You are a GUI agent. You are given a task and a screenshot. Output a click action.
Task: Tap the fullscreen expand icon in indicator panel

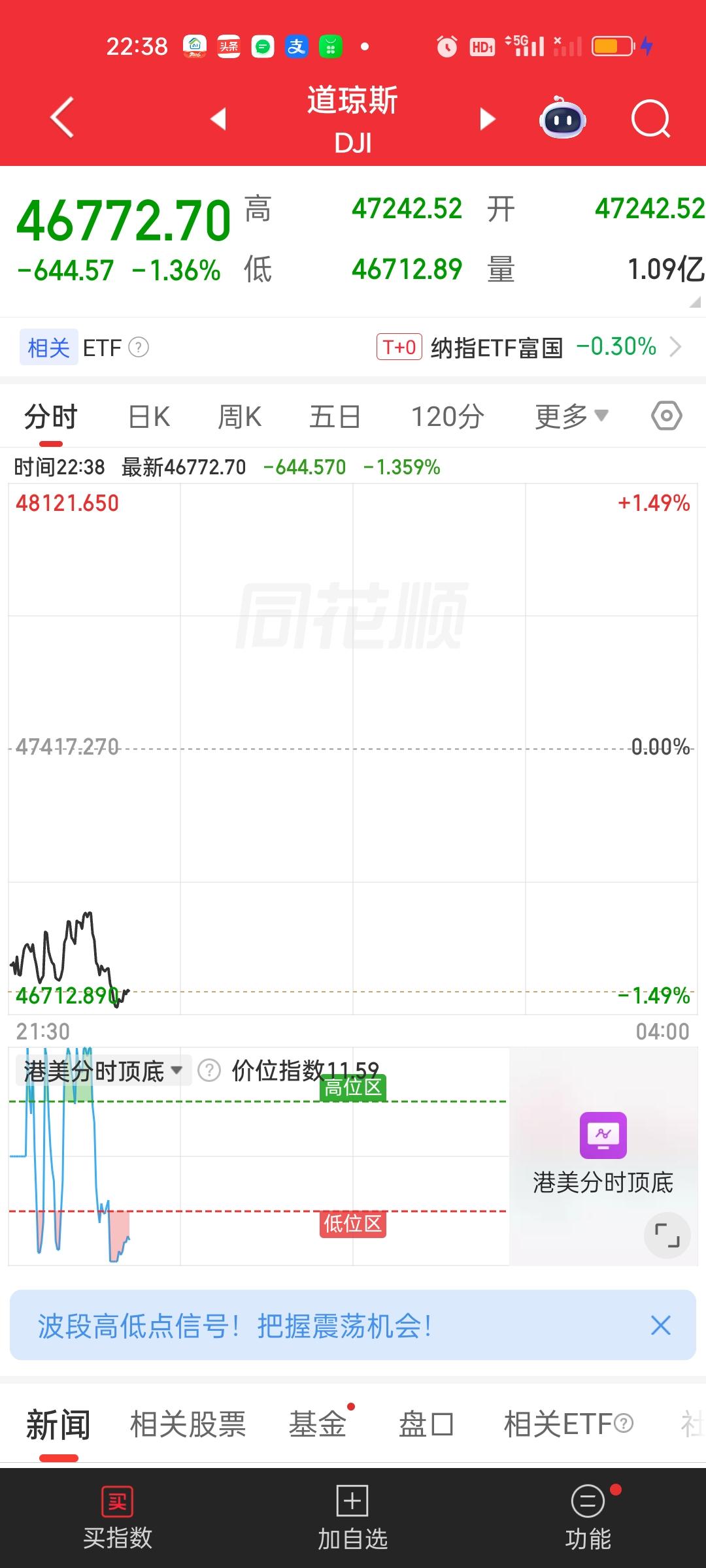click(667, 1235)
